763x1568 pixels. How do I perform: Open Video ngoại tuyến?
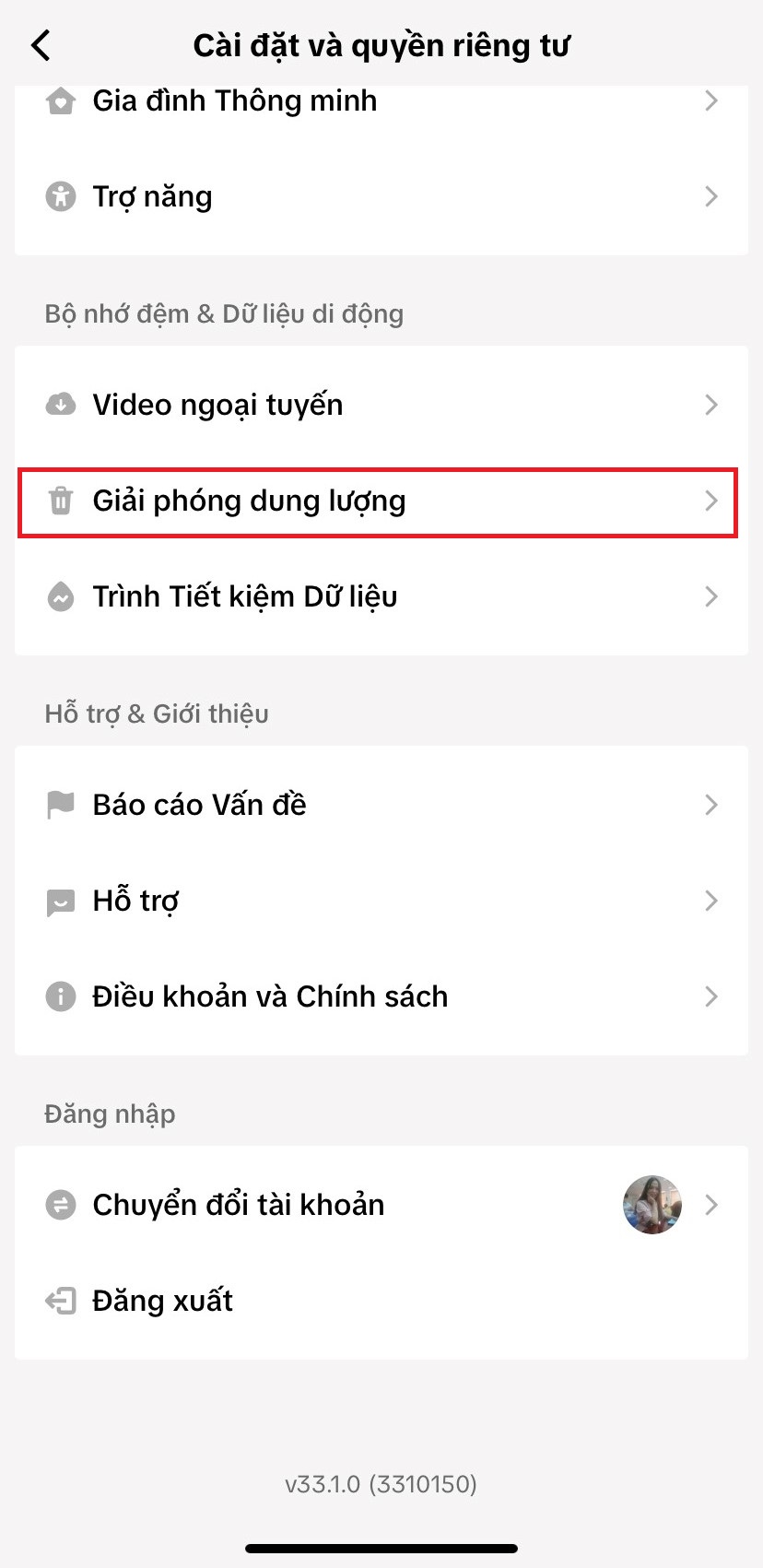pos(381,405)
